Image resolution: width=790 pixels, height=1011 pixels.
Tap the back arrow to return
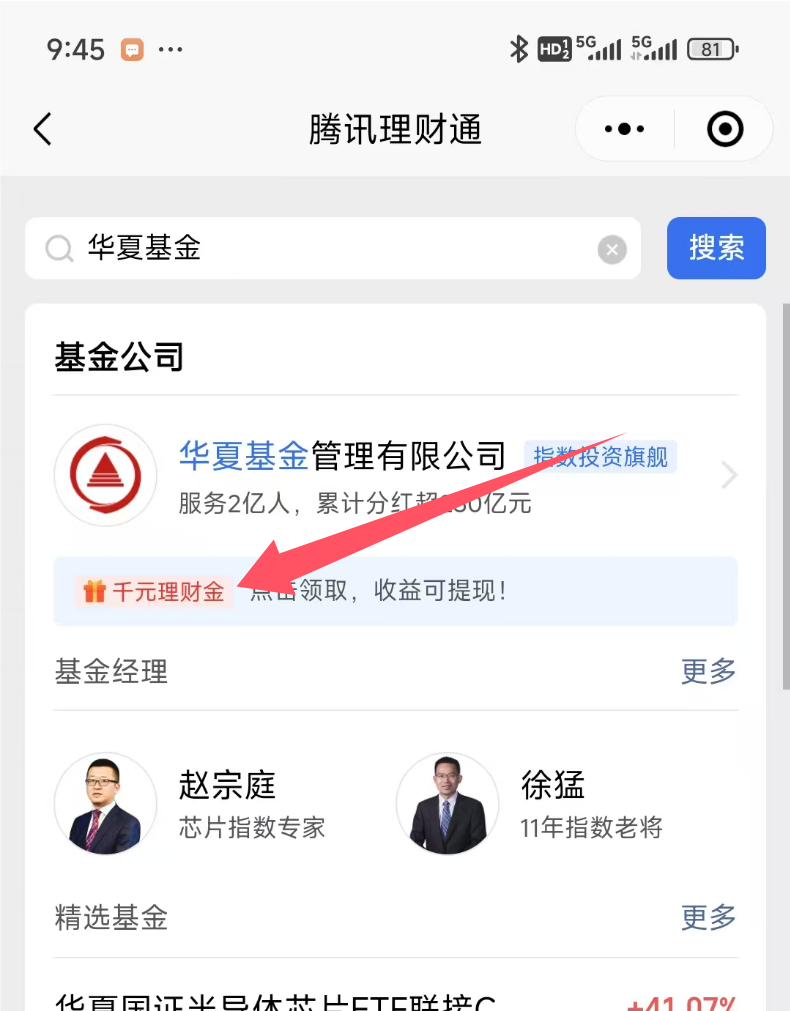[x=42, y=129]
